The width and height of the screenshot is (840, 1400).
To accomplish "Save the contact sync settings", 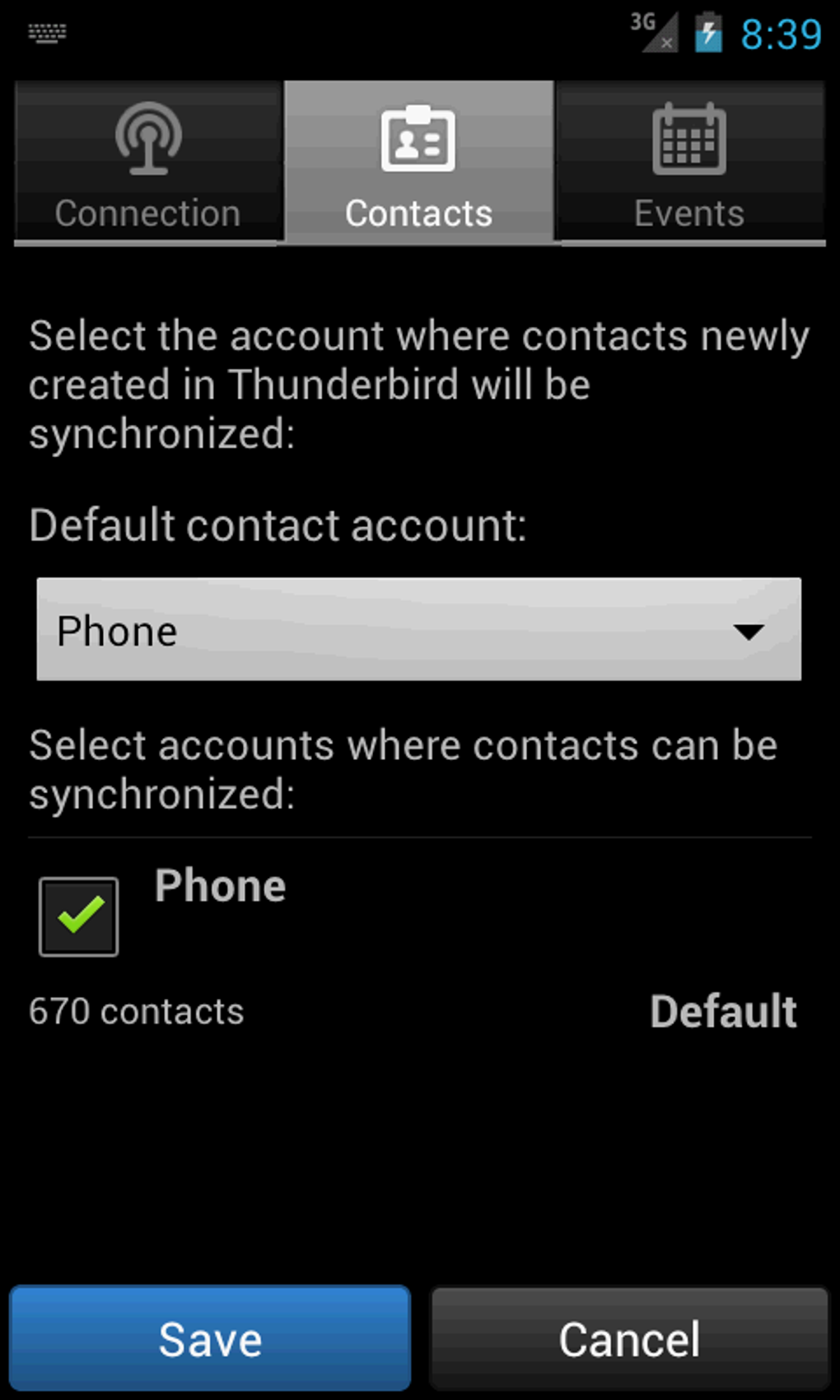I will [209, 1338].
